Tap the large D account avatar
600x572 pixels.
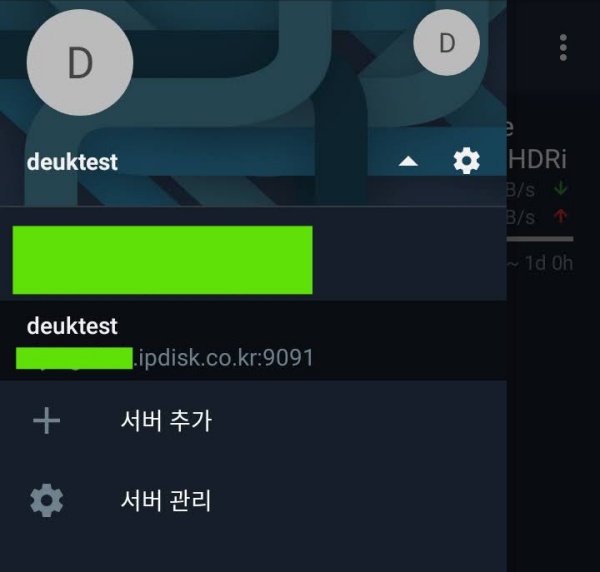click(x=79, y=62)
